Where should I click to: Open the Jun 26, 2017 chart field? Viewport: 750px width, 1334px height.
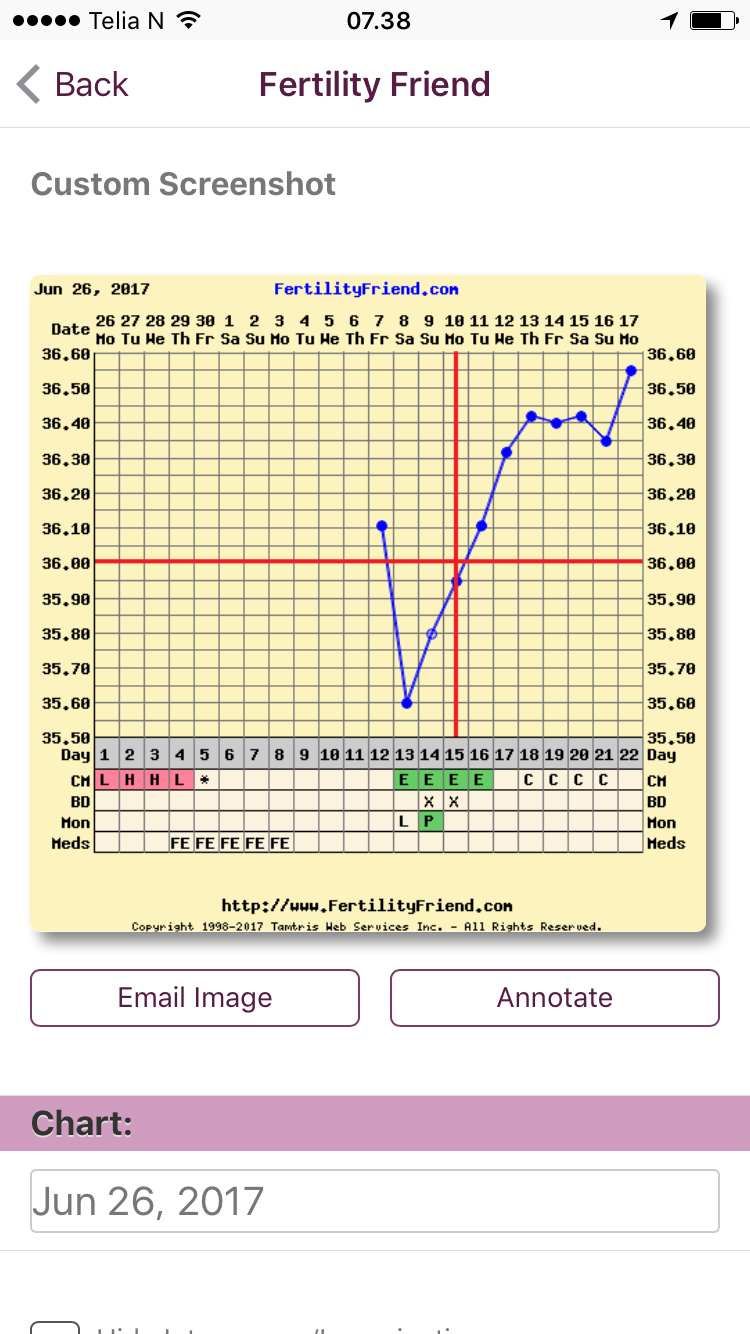tap(374, 1201)
